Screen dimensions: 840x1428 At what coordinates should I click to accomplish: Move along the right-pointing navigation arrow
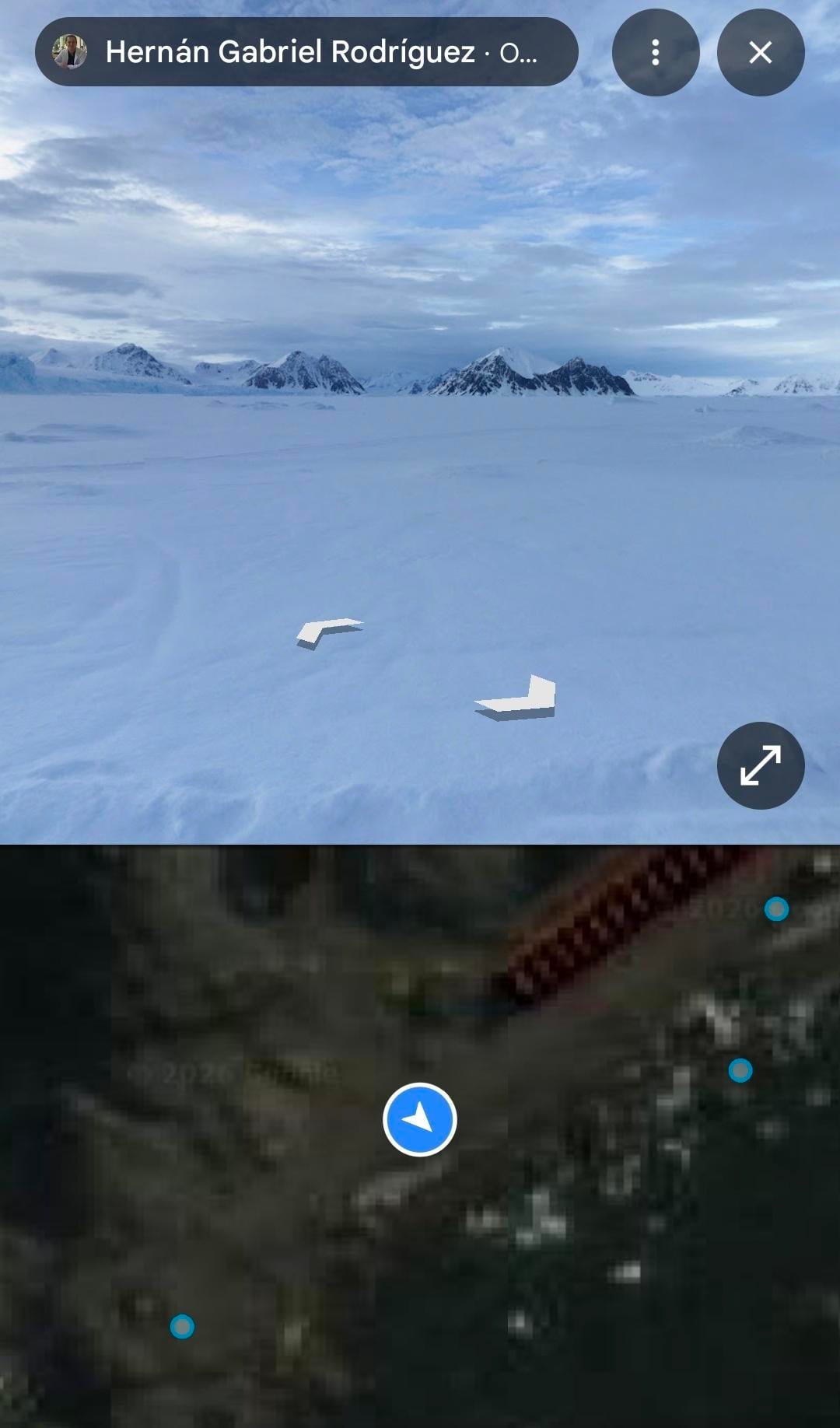520,697
